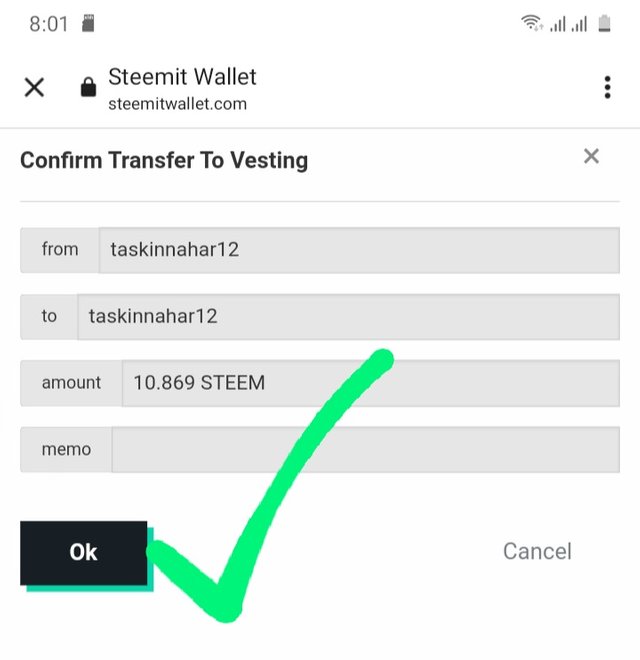Tap the memo field
This screenshot has height=660, width=640.
[364, 450]
